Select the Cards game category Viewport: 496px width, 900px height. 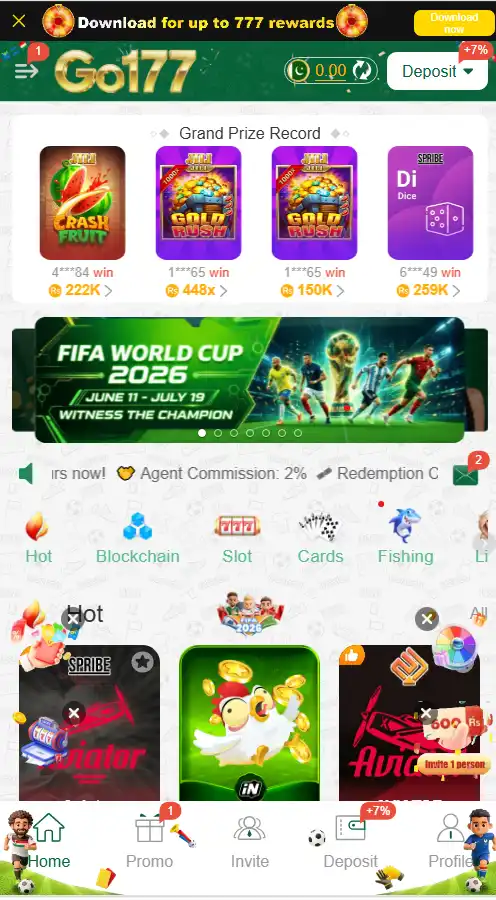320,538
